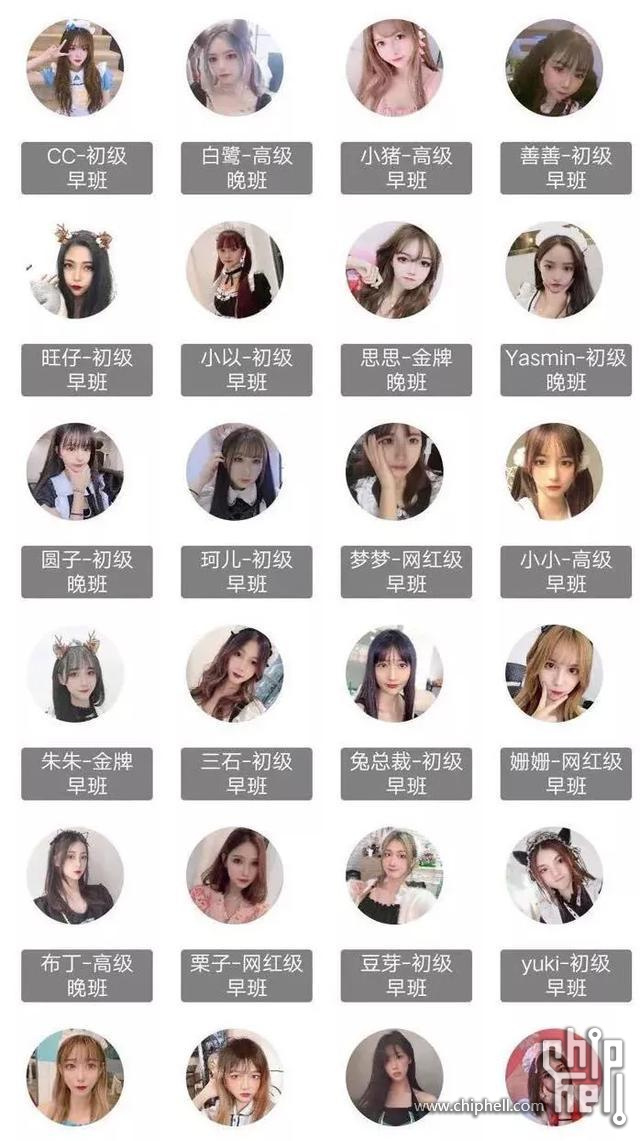The image size is (640, 1141).
Task: Select 梦梦-网红级 早班
Action: point(406,572)
